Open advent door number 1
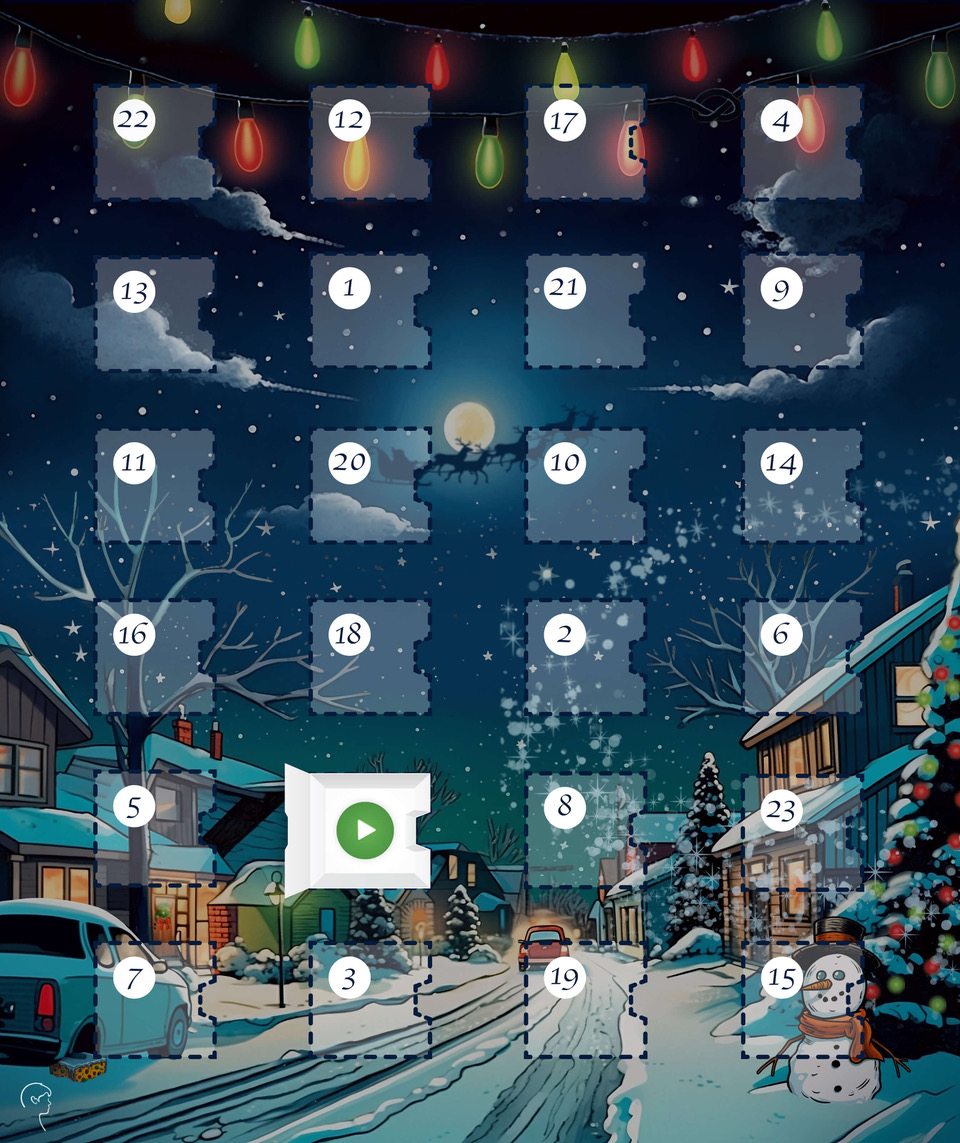 370,310
